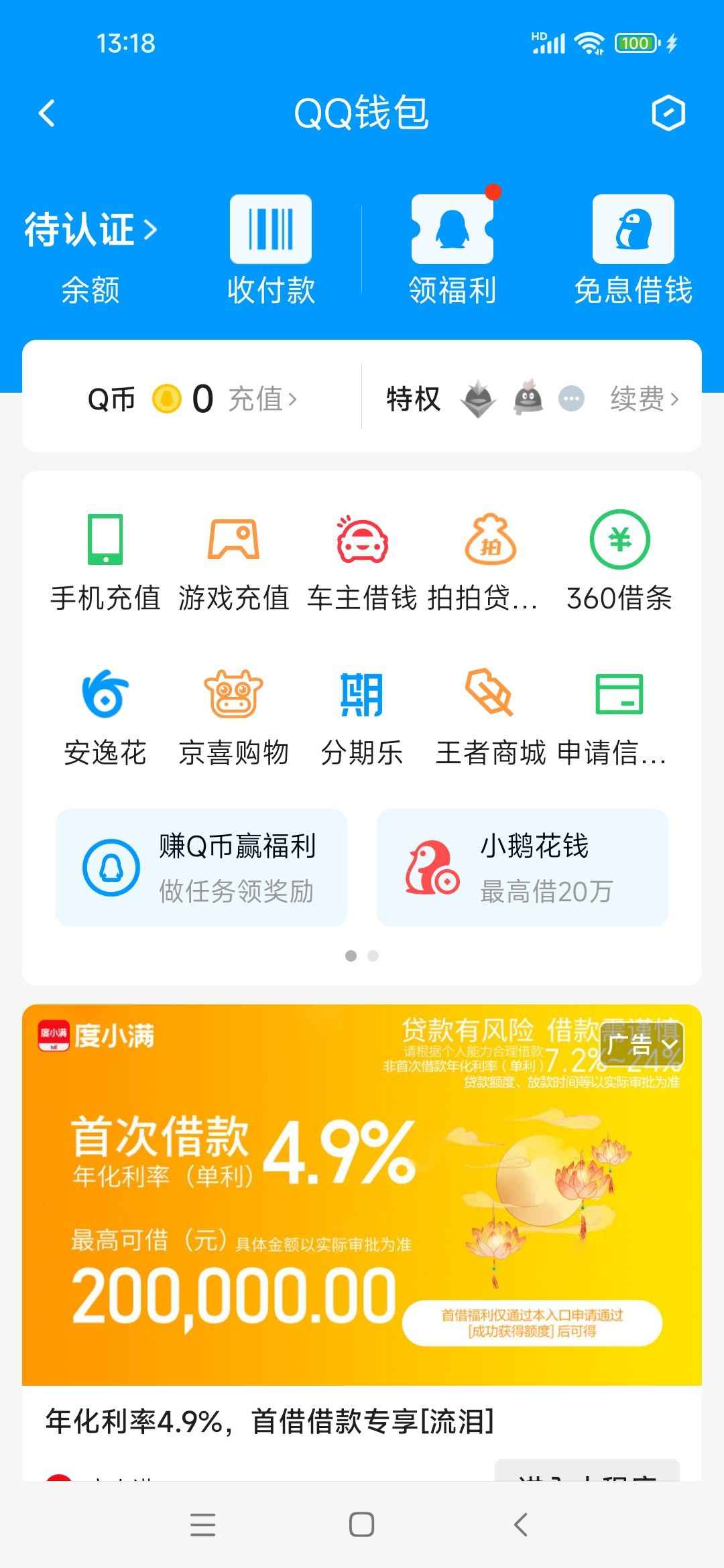Open 小鹅花钱 loan card
Viewport: 724px width, 1568px height.
click(x=522, y=868)
